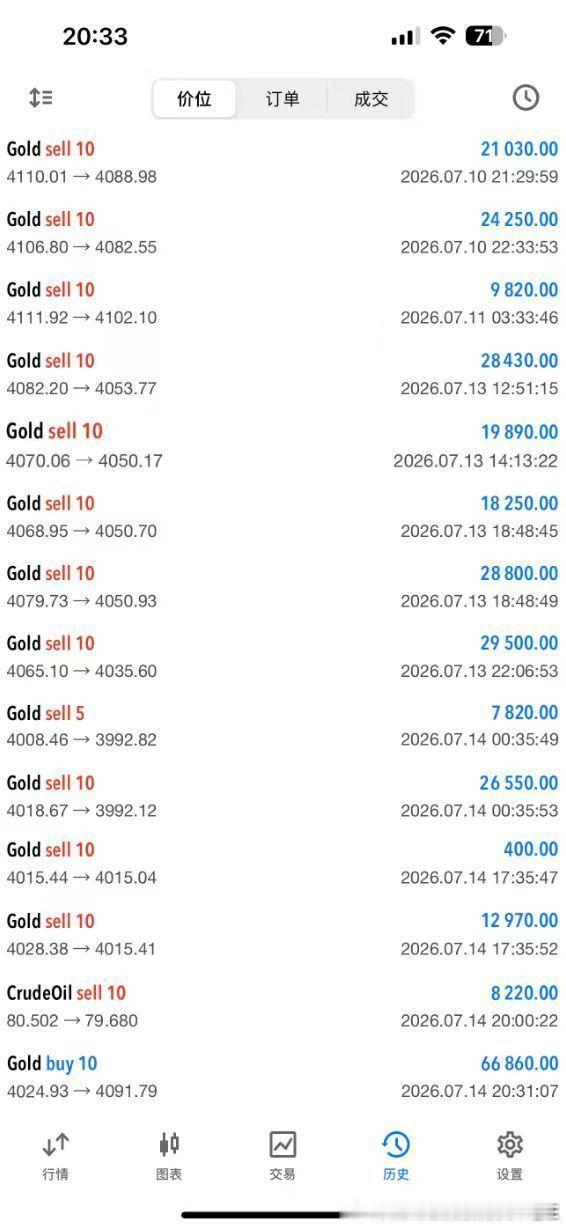566x1226 pixels.
Task: Go to the 图表 tab
Action: (169, 1156)
